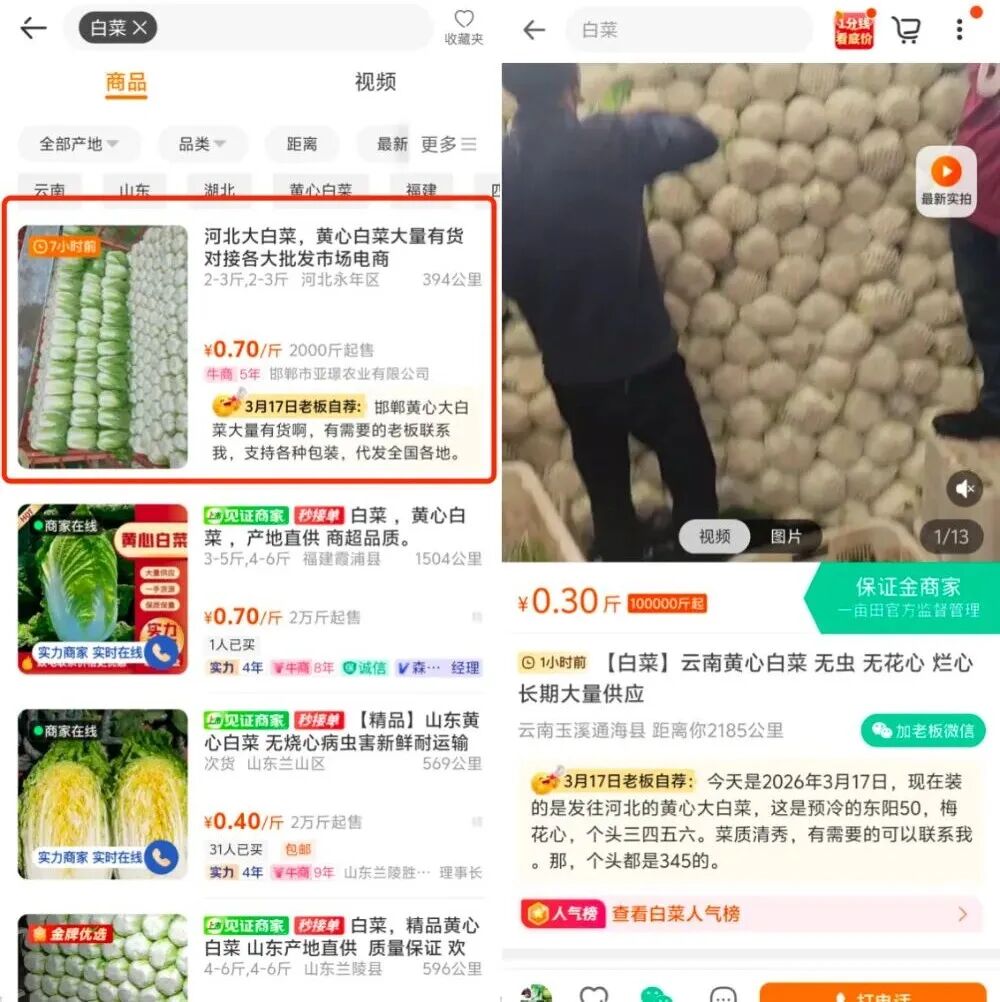The image size is (1000, 1002).
Task: Filter by the 黄心白菜 chip
Action: pos(320,190)
